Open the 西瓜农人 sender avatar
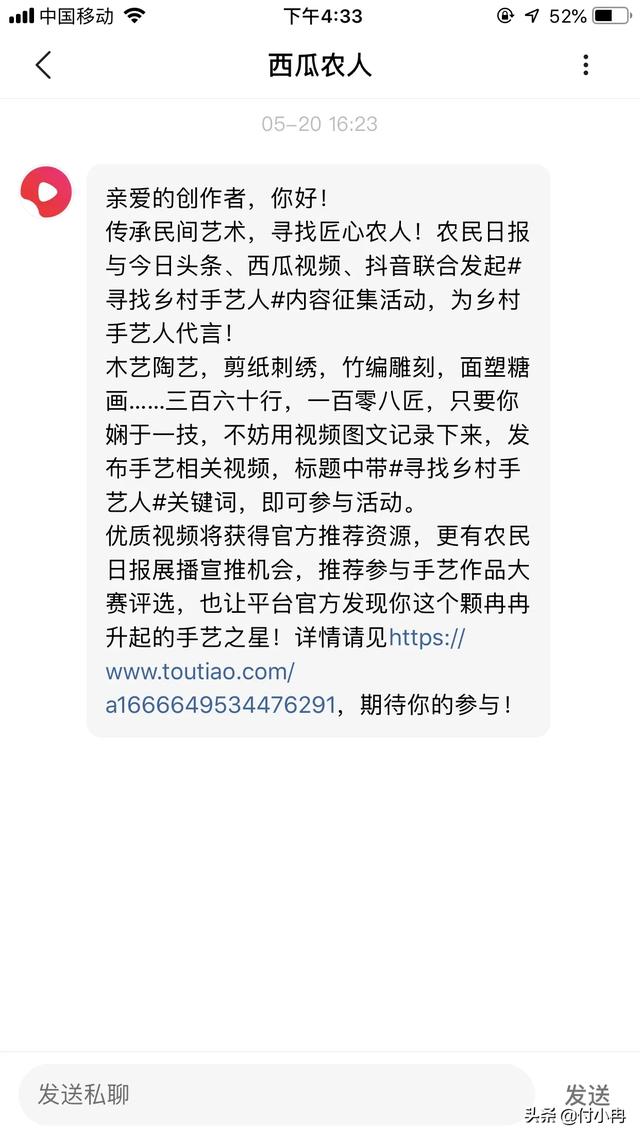640x1138 pixels. (46, 190)
